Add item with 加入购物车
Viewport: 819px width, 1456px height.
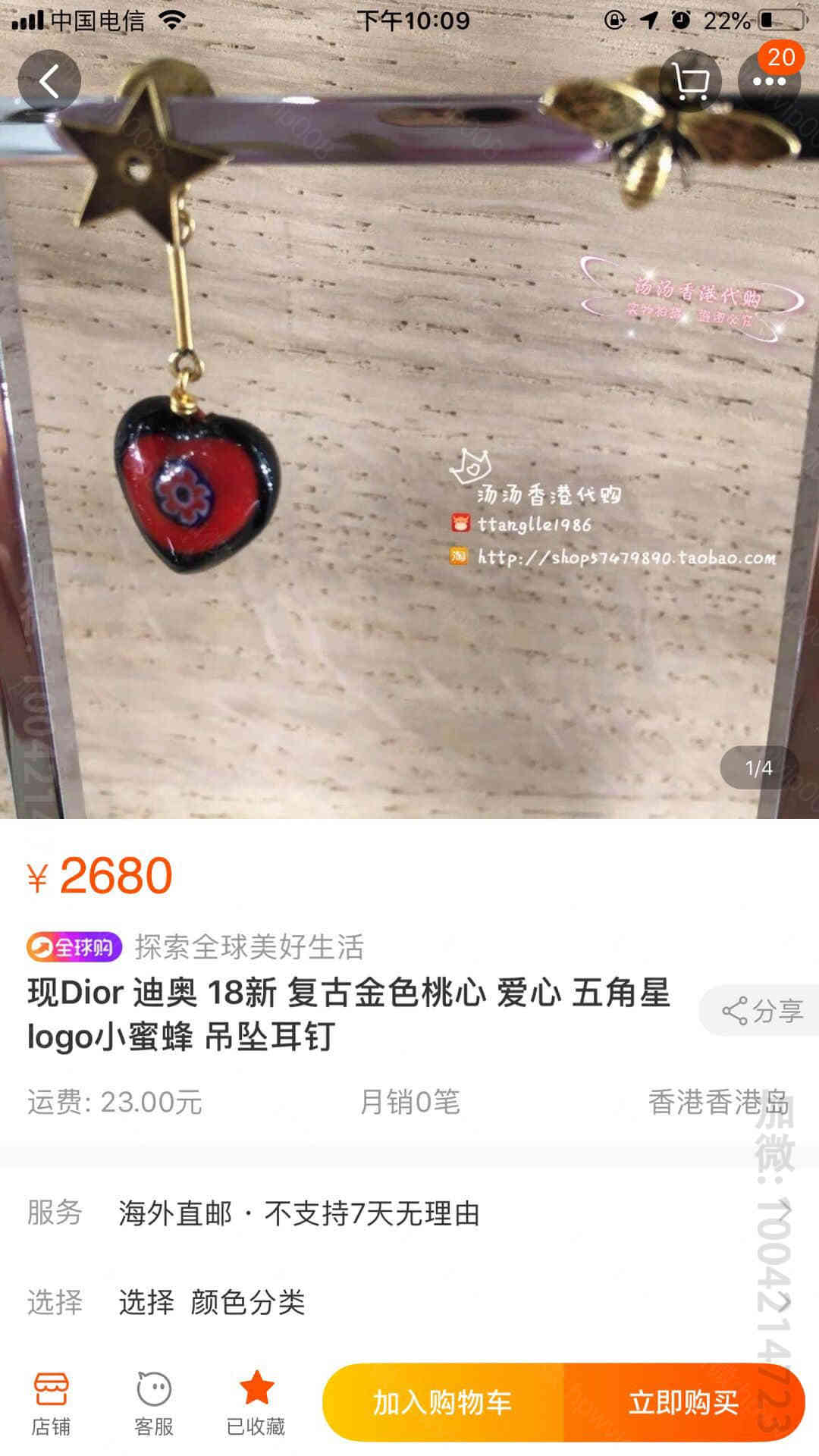tap(444, 1402)
